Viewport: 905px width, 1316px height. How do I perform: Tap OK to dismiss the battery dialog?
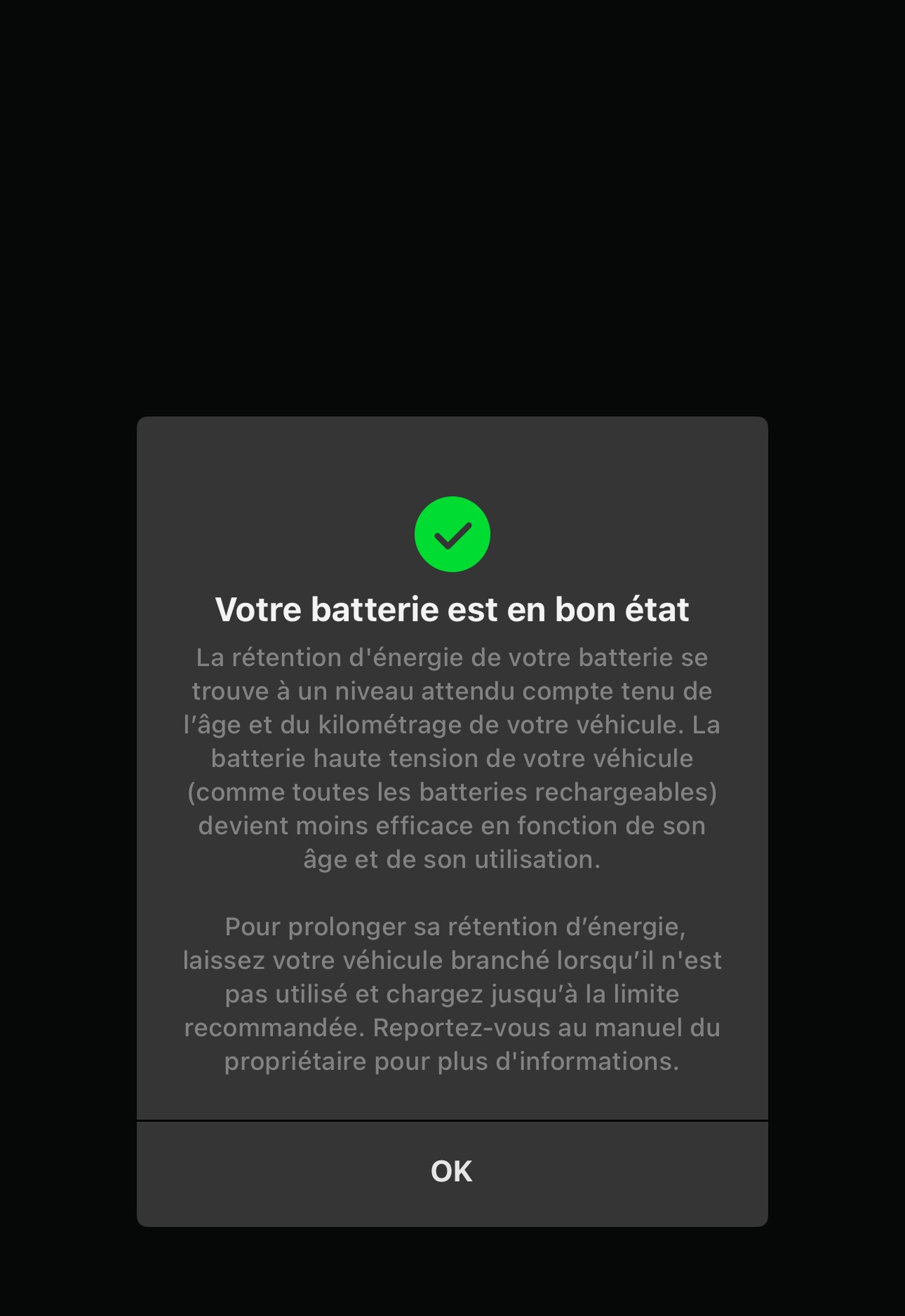coord(452,1172)
